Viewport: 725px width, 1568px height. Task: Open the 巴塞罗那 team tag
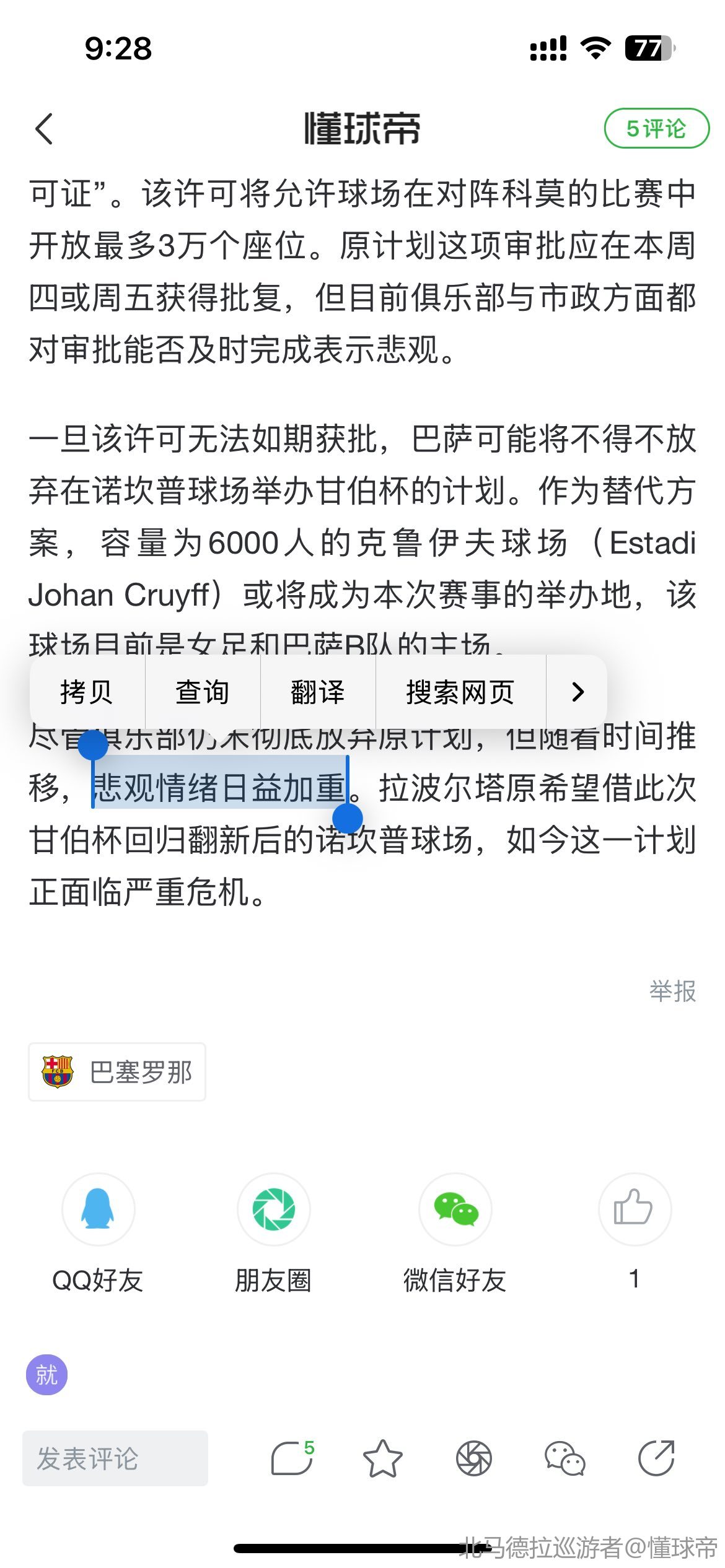point(117,1072)
